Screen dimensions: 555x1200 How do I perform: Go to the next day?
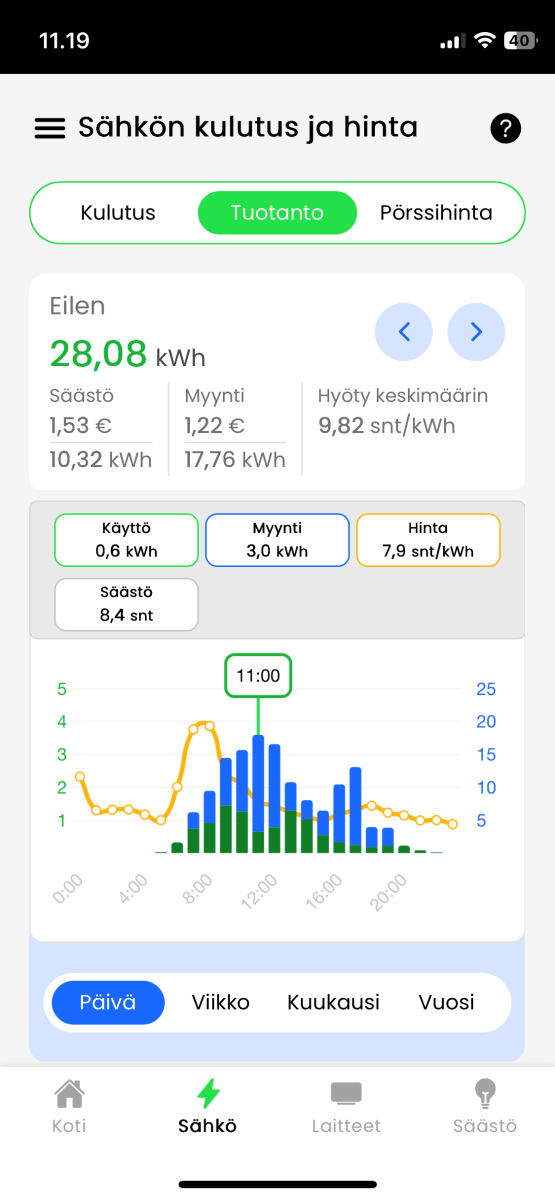[476, 332]
